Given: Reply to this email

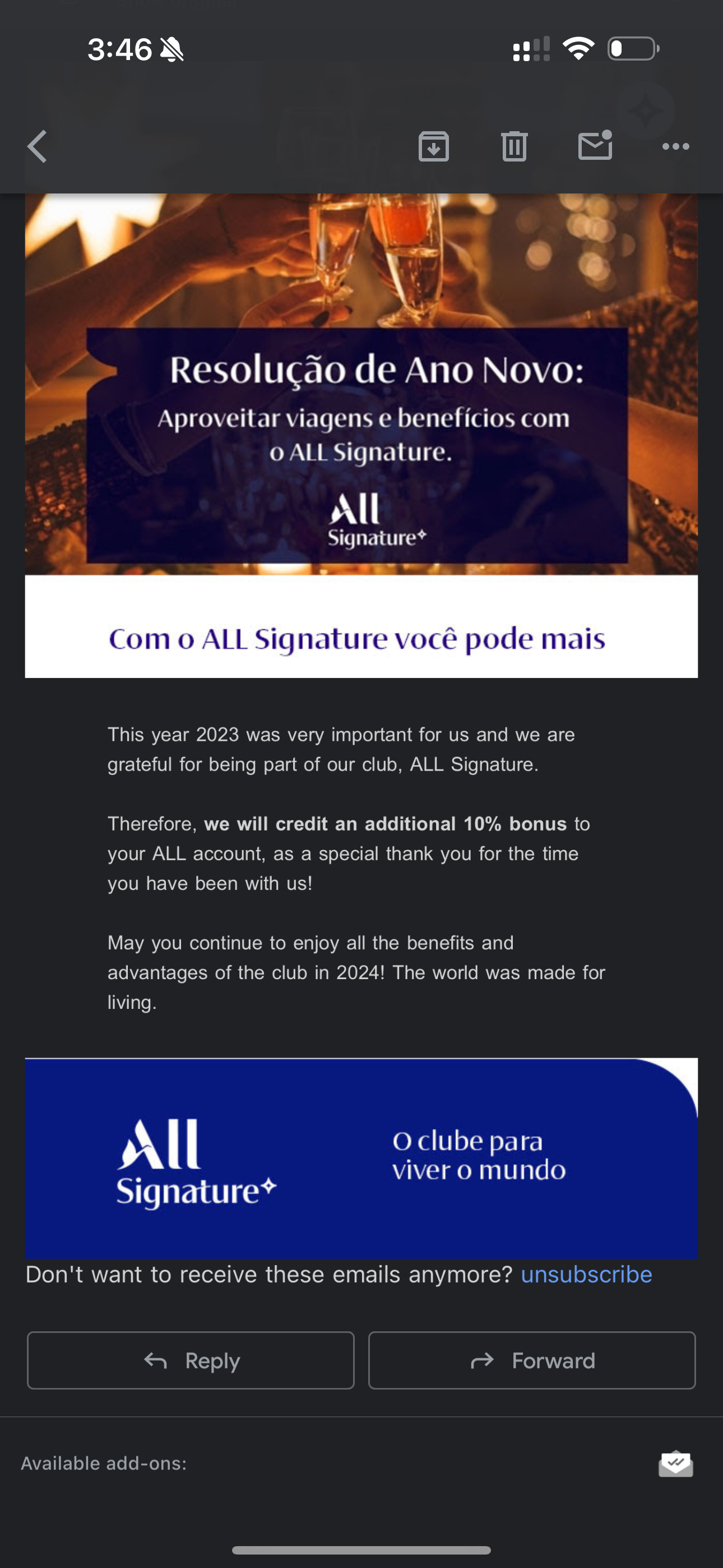Looking at the screenshot, I should point(191,1361).
